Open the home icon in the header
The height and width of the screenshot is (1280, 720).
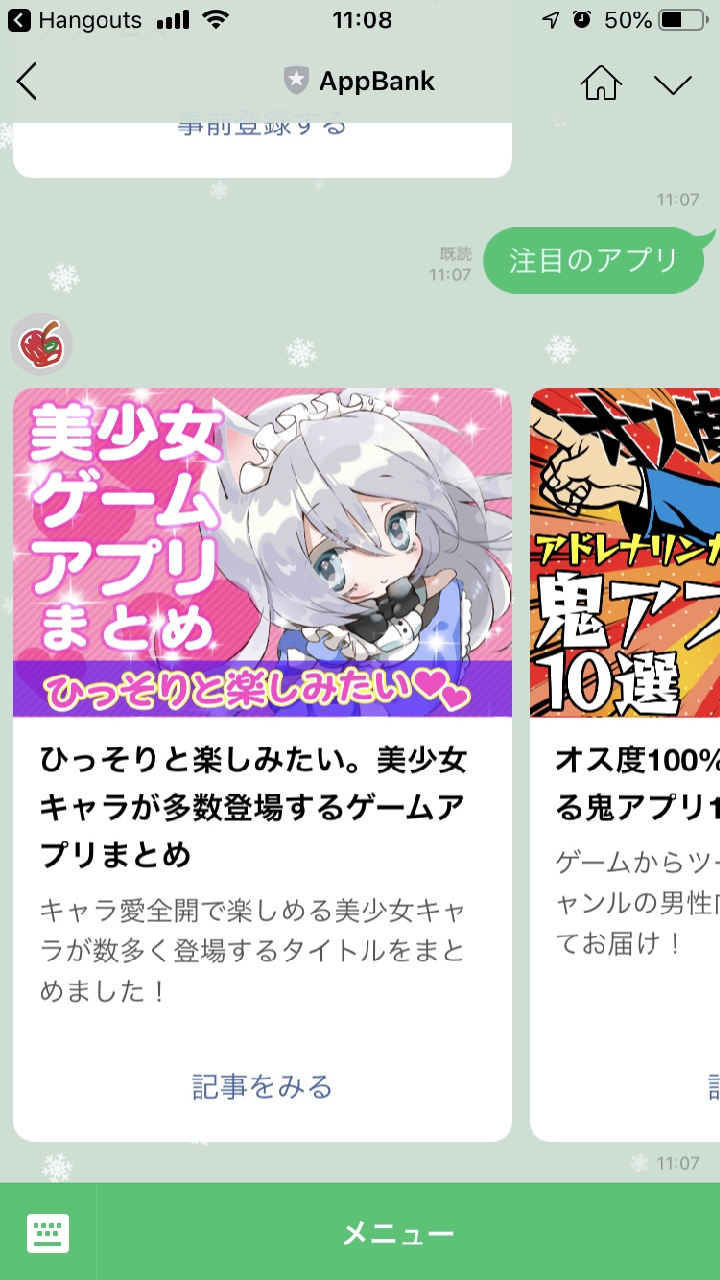(601, 83)
